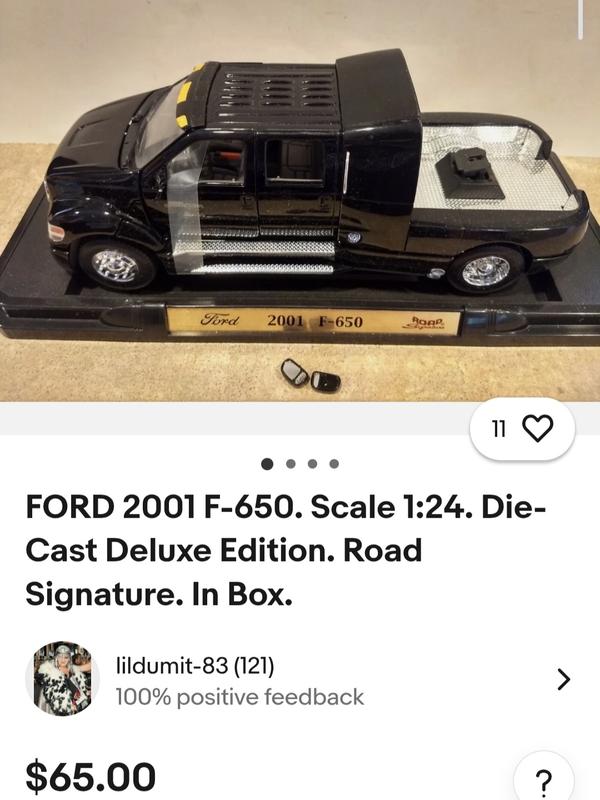Open the Ford F-650 product photo
This screenshot has width=600, height=800.
point(300,200)
